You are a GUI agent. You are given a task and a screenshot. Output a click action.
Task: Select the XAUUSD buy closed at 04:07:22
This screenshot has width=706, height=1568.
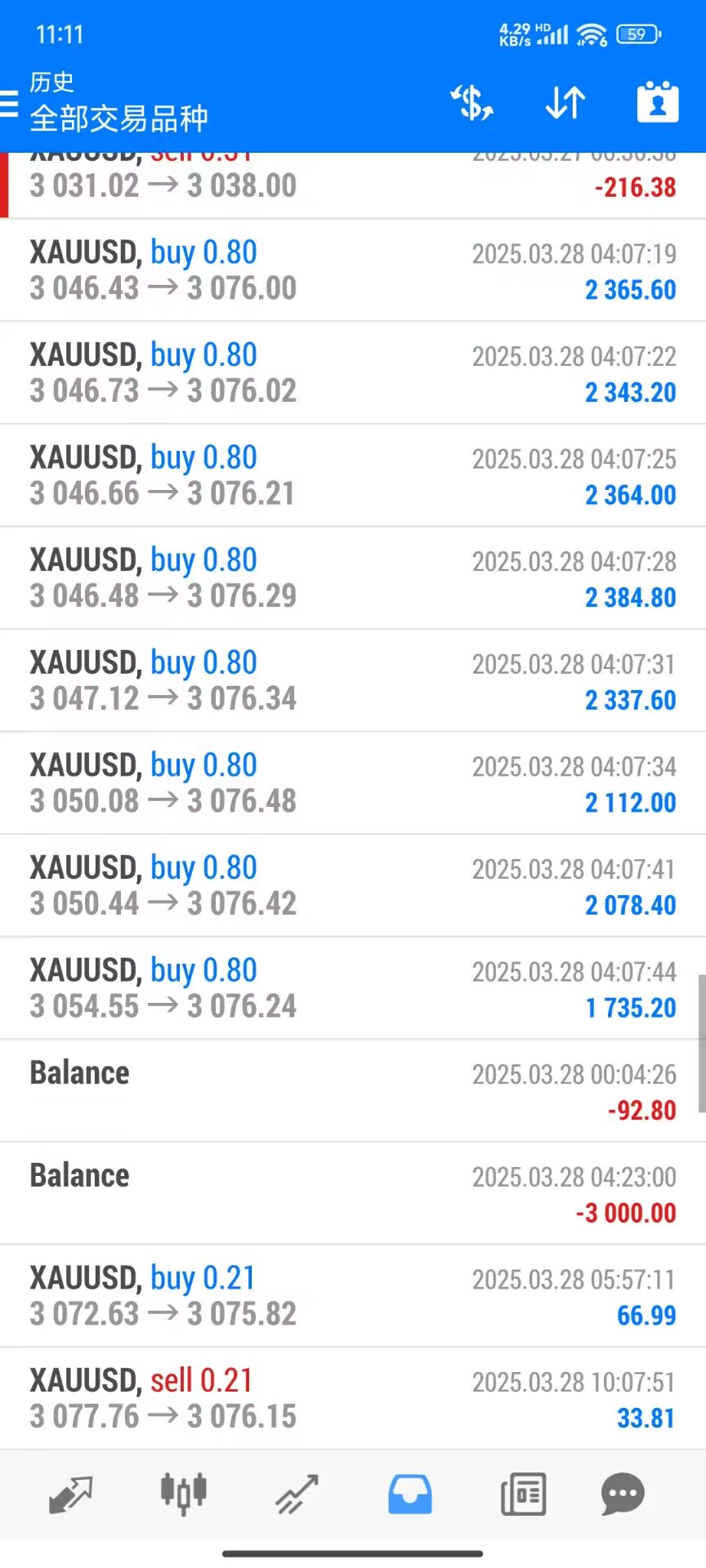tap(353, 373)
